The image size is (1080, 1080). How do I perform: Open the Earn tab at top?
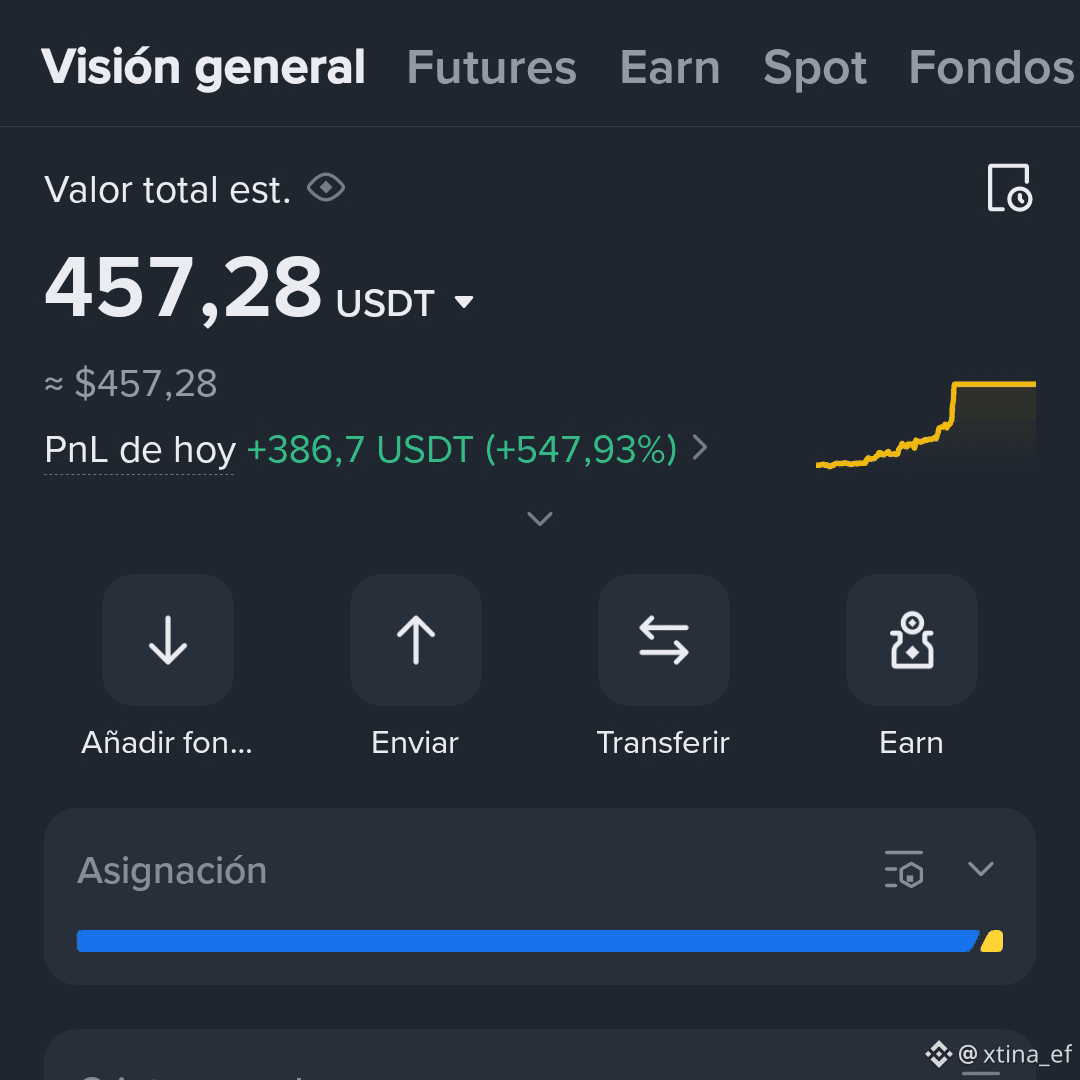[669, 68]
